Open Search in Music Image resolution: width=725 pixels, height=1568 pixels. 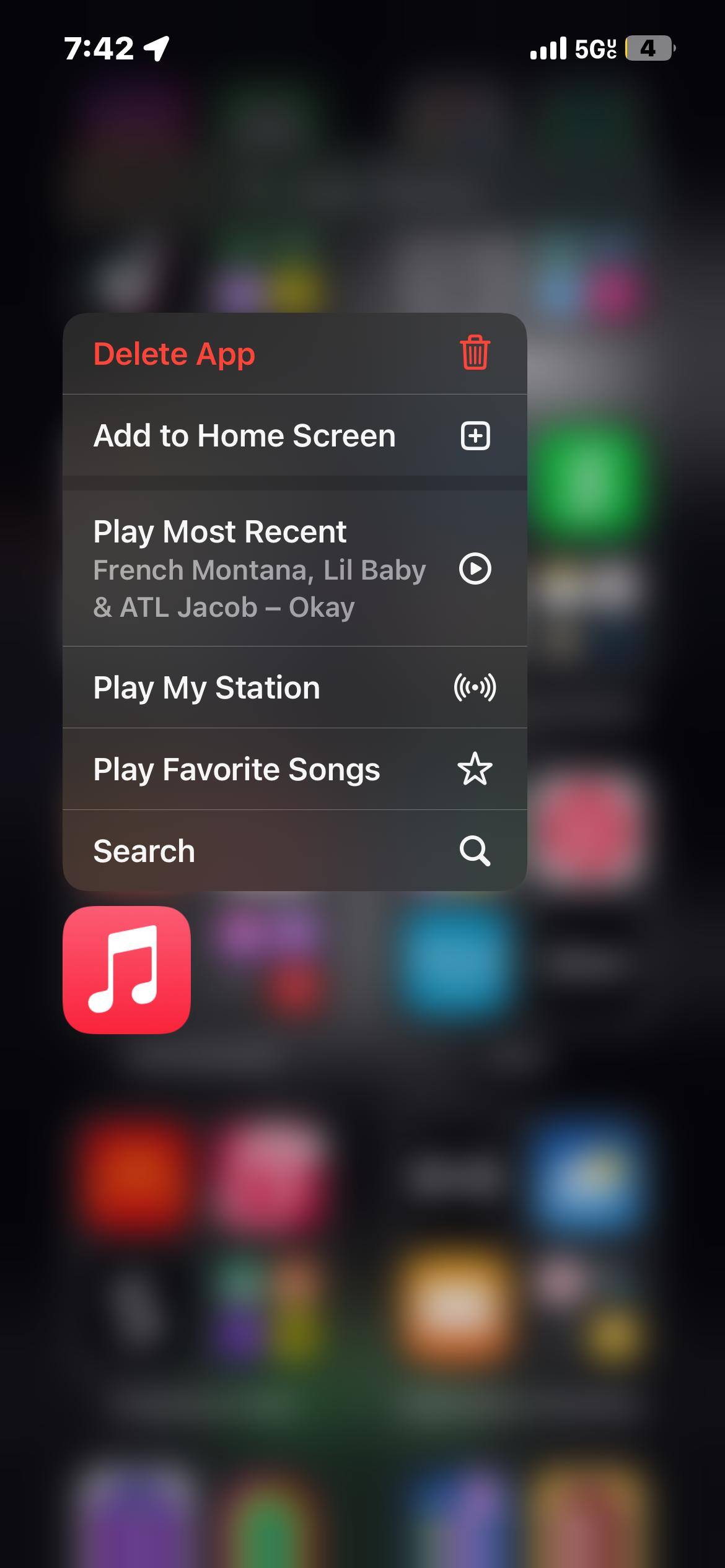click(294, 850)
